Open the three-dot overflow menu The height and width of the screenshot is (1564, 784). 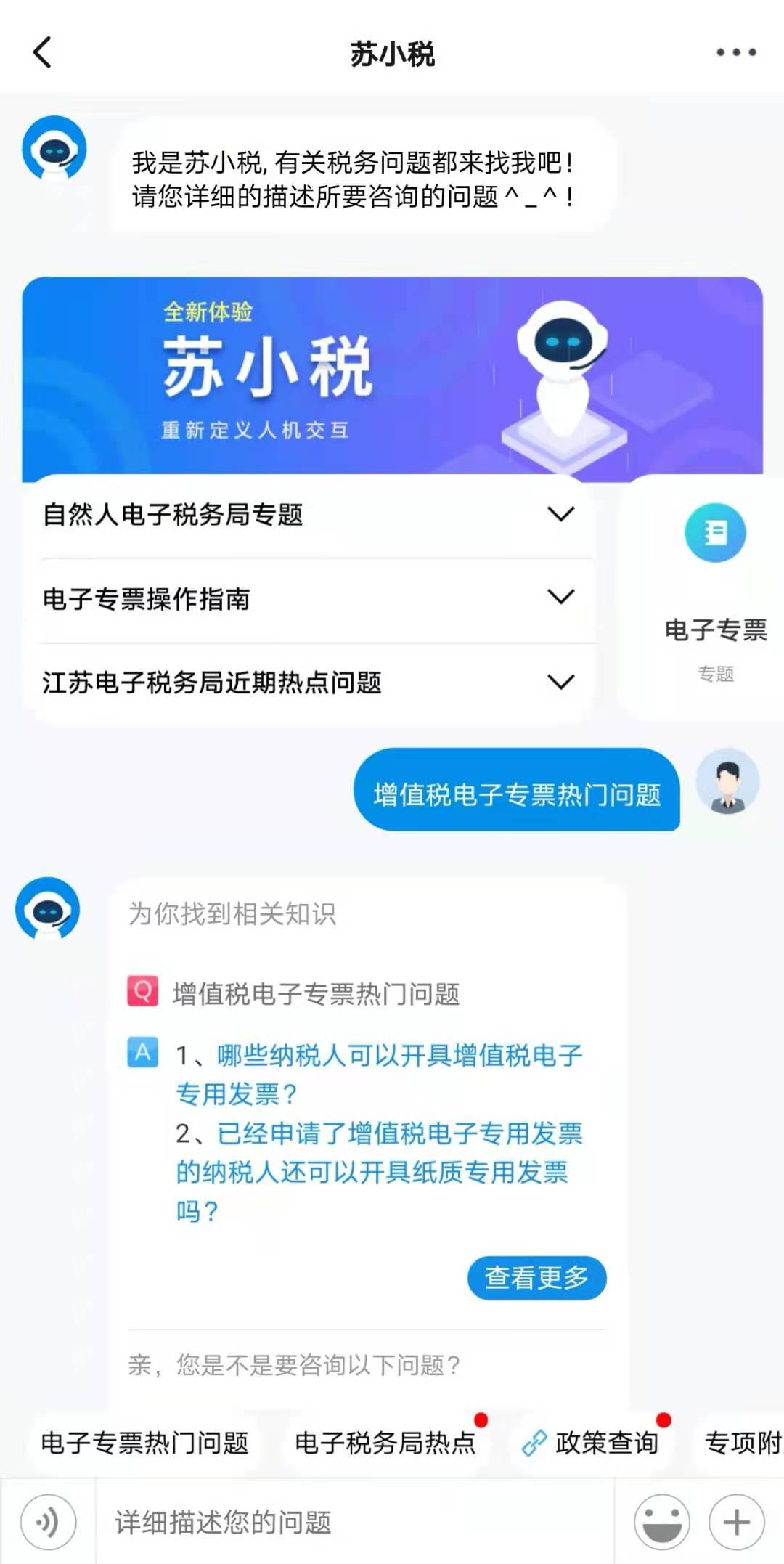click(x=736, y=52)
